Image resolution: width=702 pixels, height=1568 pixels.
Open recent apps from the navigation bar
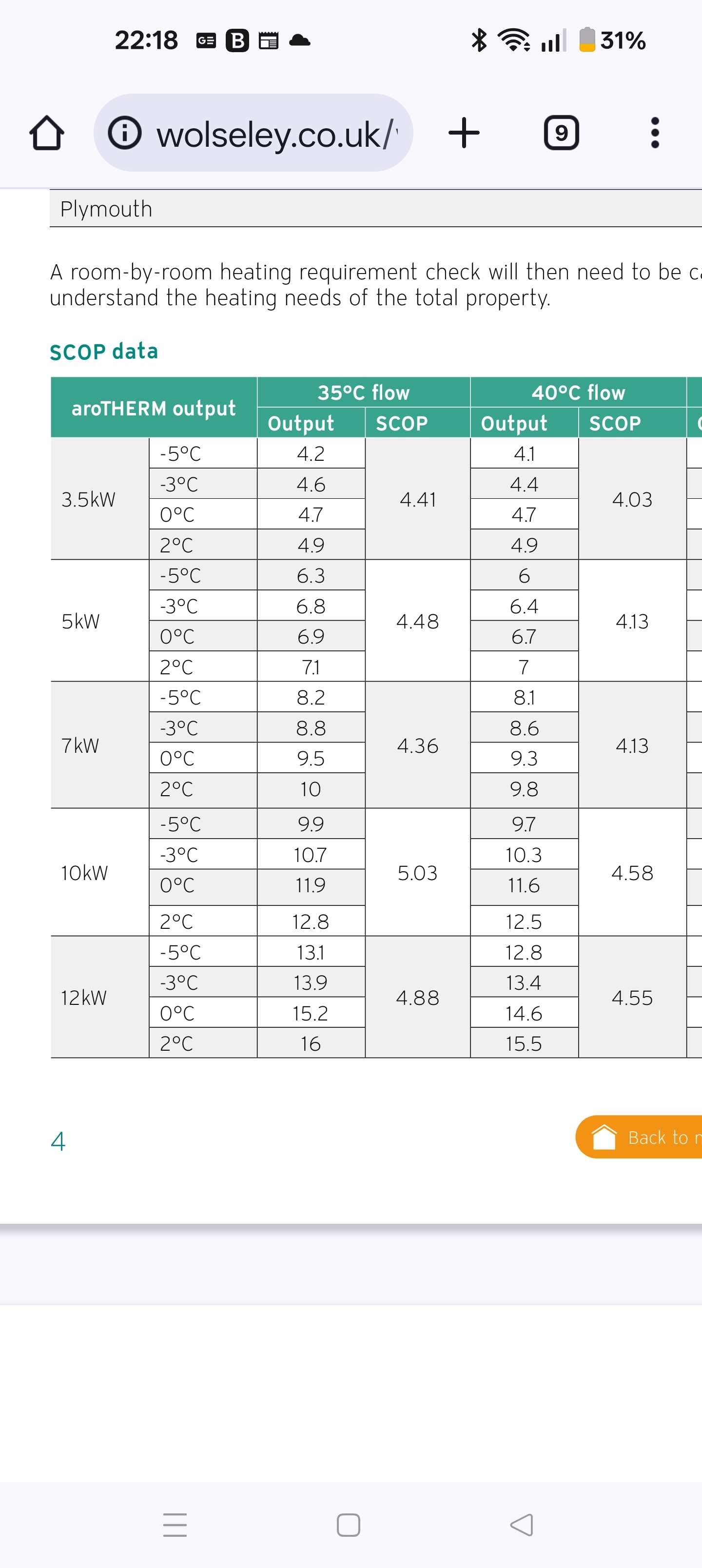[175, 1525]
